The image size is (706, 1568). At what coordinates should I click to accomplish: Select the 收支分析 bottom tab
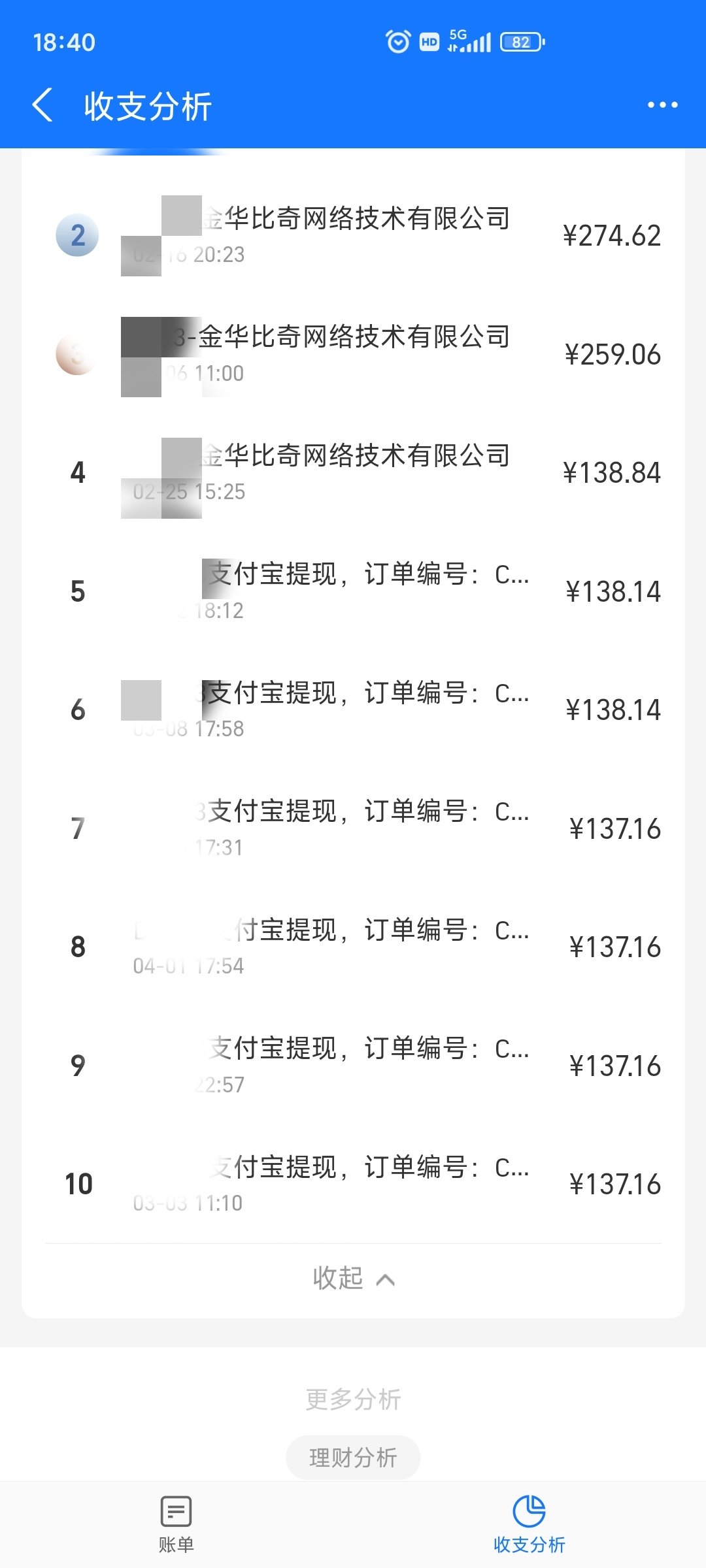click(x=529, y=1525)
